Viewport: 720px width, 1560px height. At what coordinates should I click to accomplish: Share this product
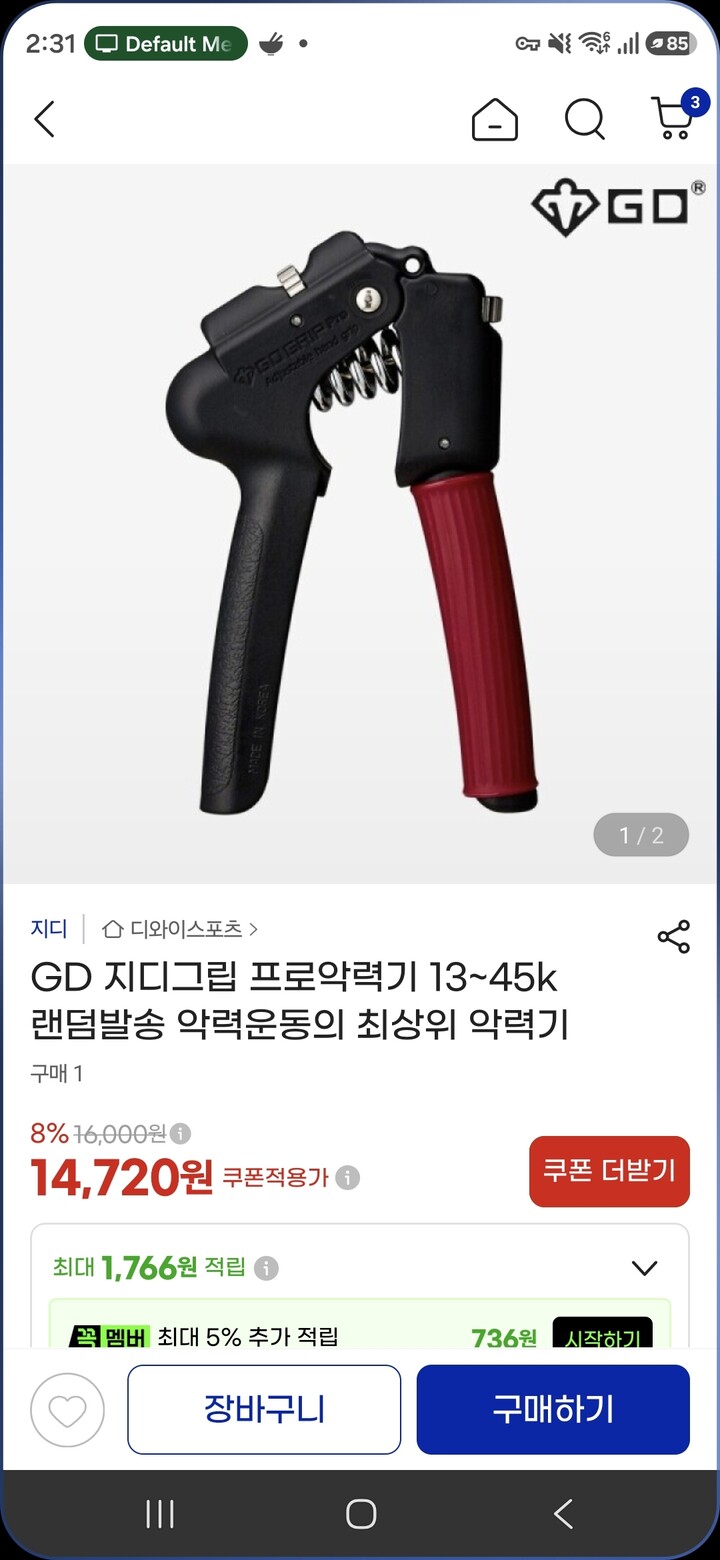[674, 937]
